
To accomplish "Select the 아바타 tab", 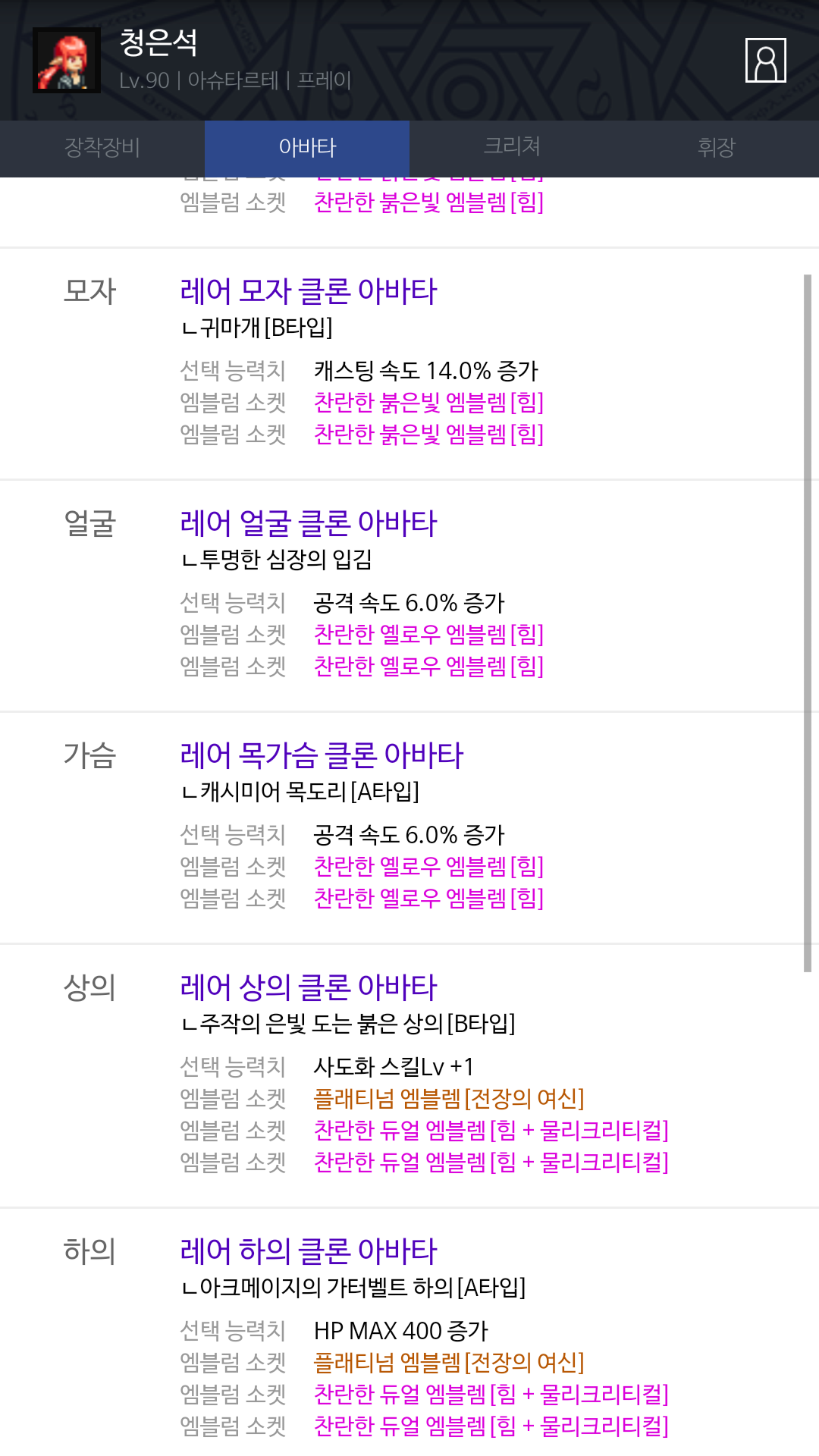I will click(x=307, y=147).
